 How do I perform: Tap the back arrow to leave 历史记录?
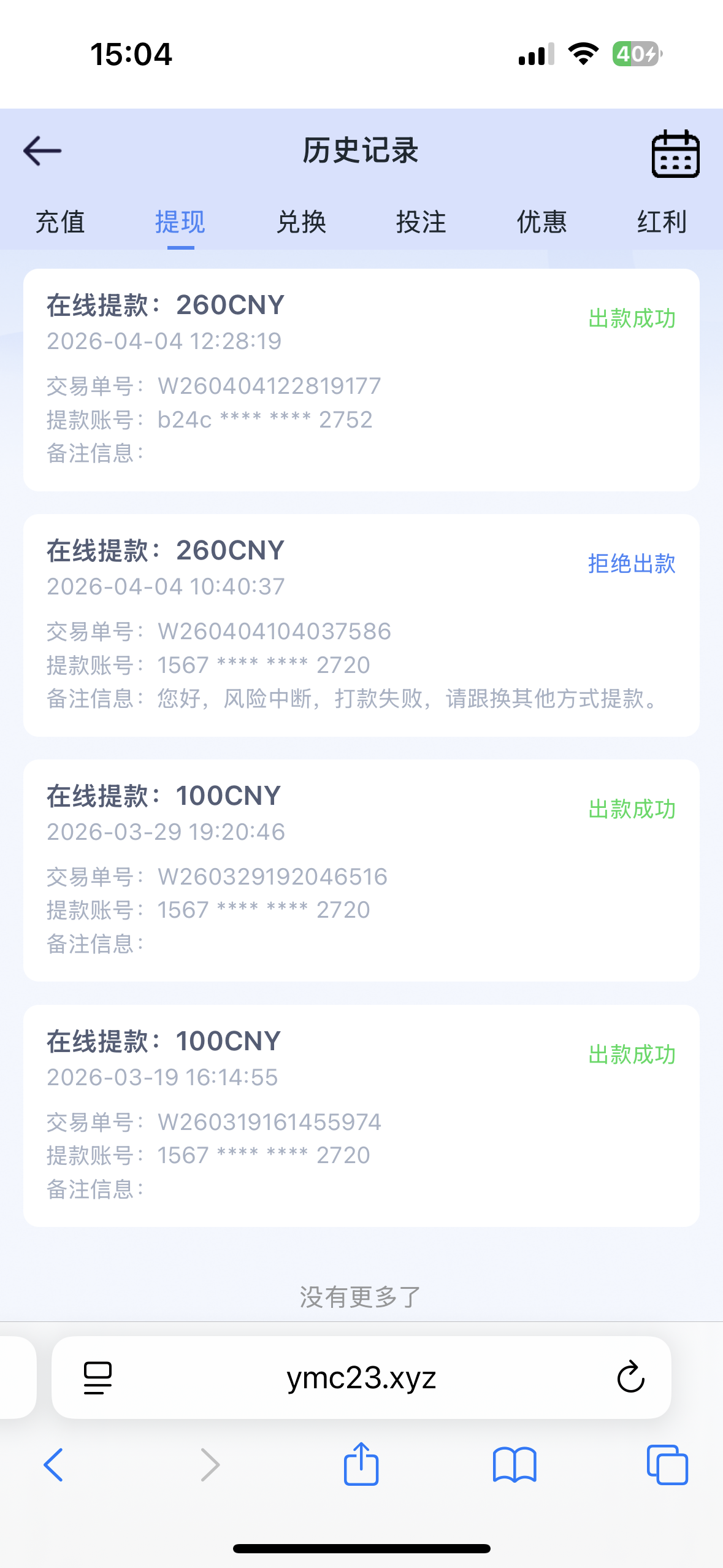click(42, 150)
